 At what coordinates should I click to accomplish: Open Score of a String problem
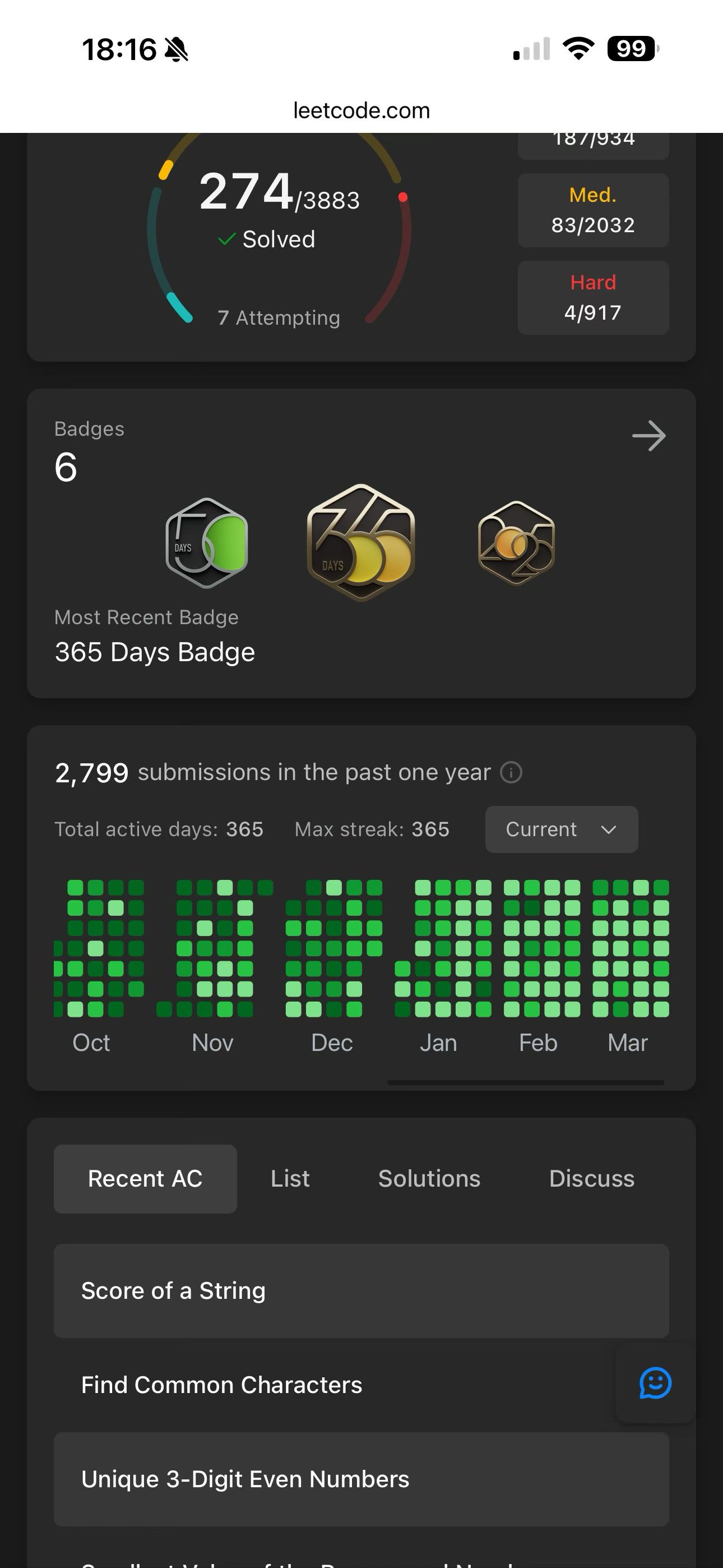pos(361,1291)
